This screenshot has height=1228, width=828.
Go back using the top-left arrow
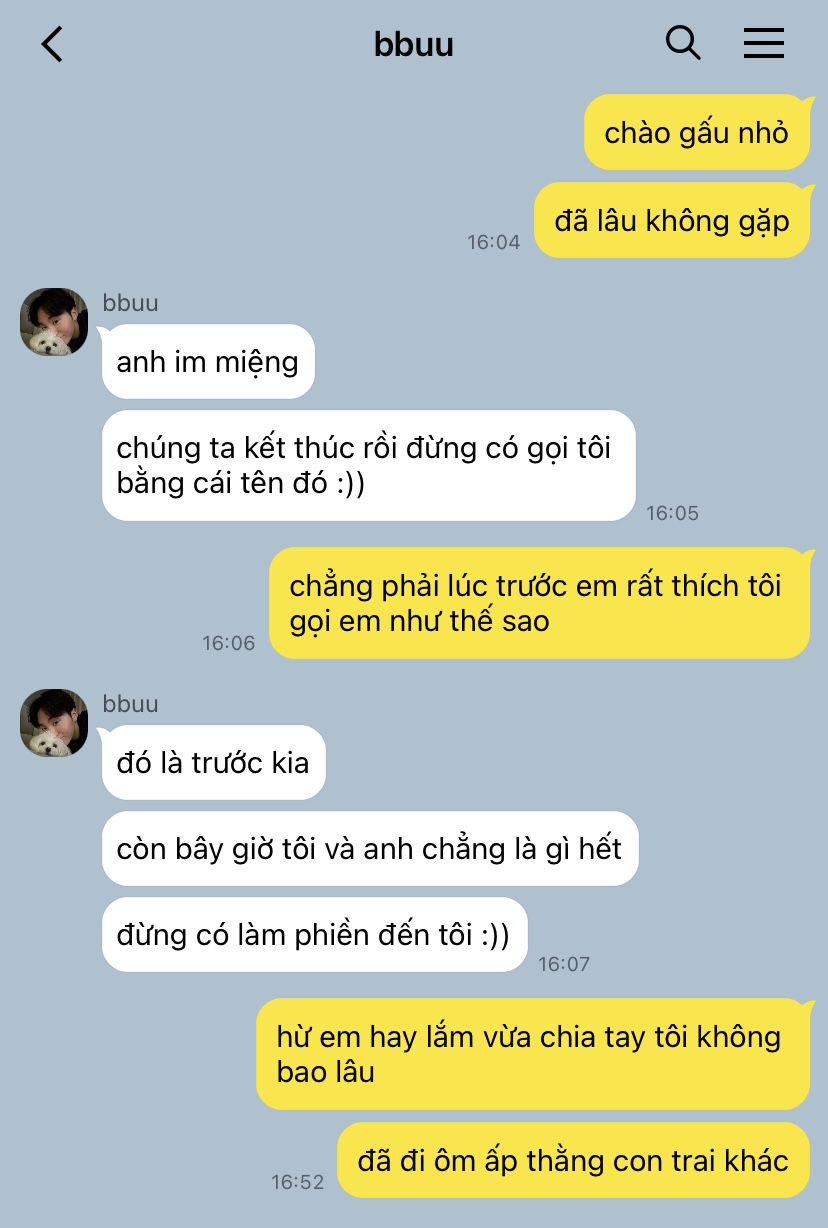pos(52,44)
